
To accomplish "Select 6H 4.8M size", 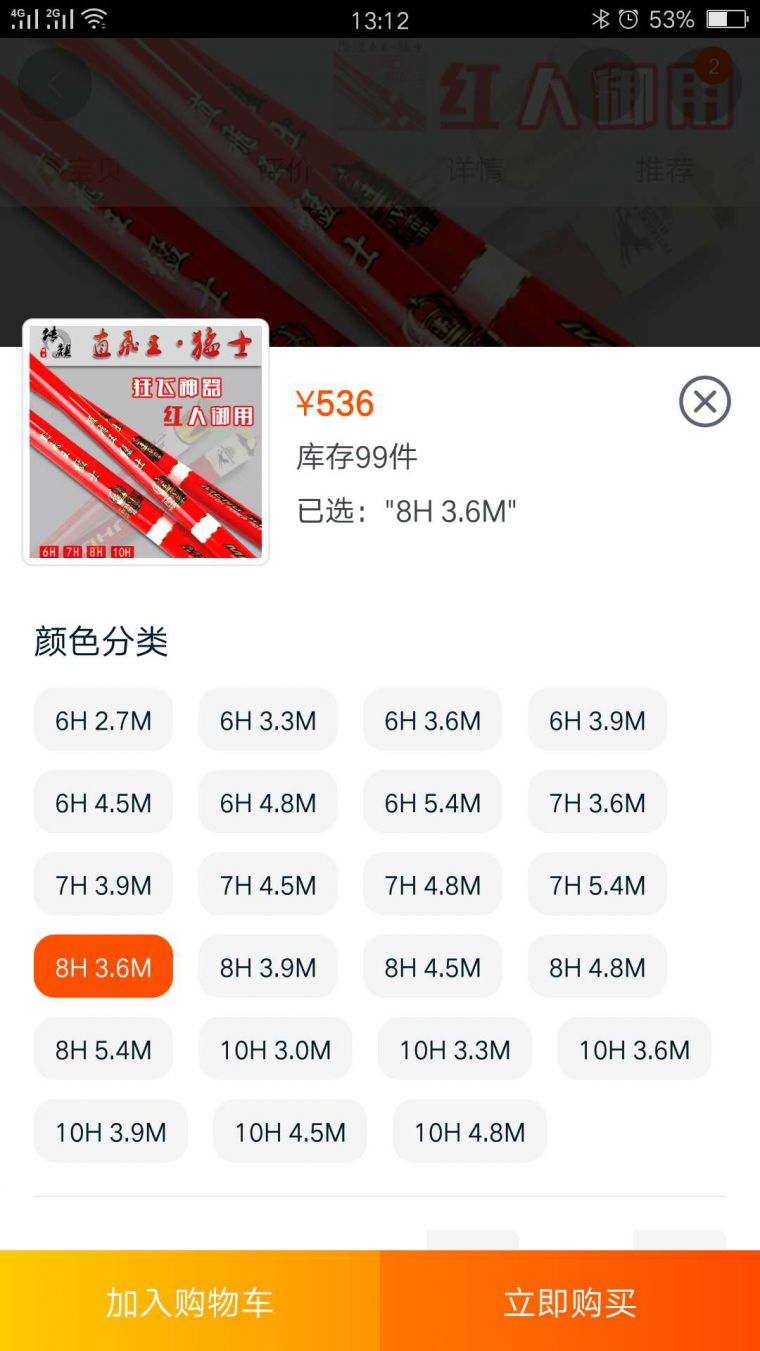I will 268,802.
